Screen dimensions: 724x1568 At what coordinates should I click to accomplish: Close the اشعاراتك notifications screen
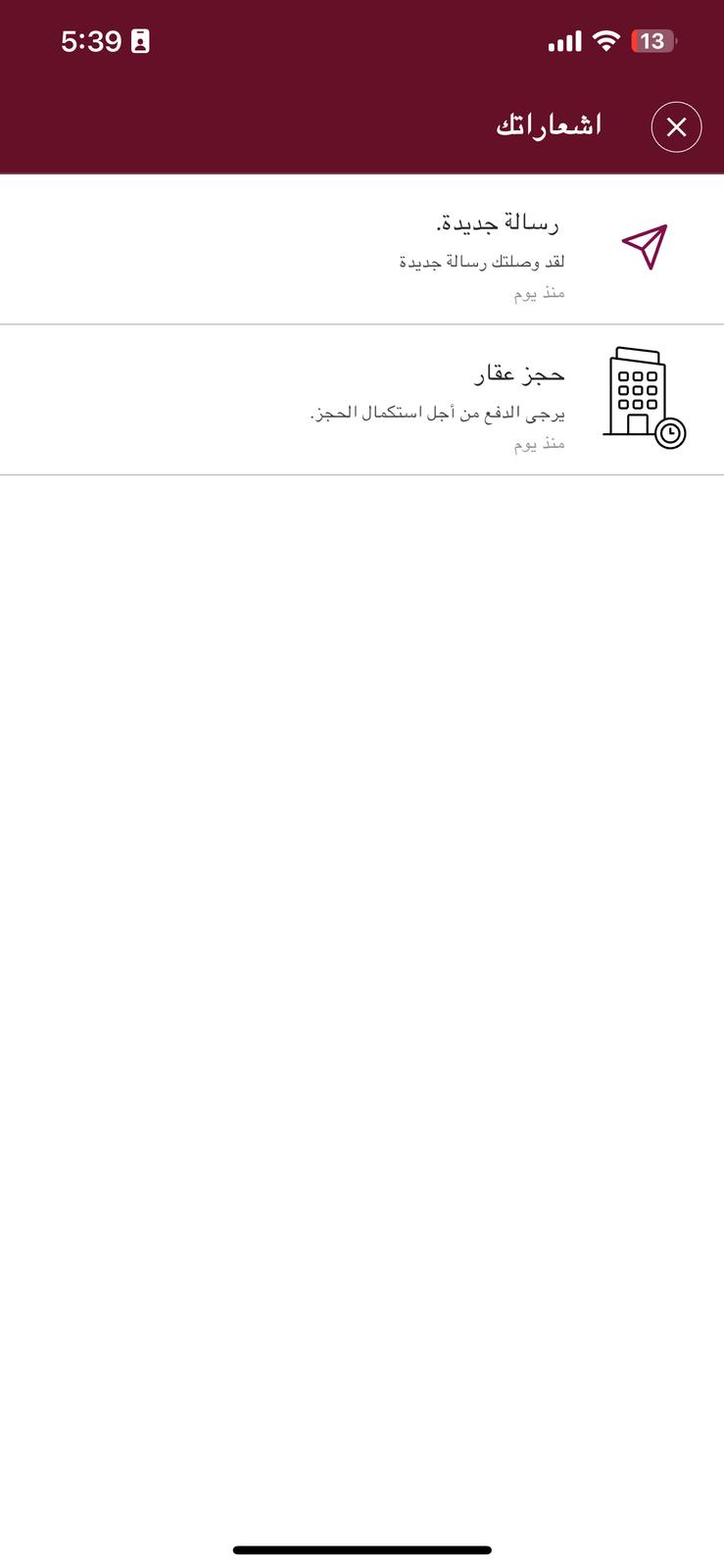click(x=676, y=127)
